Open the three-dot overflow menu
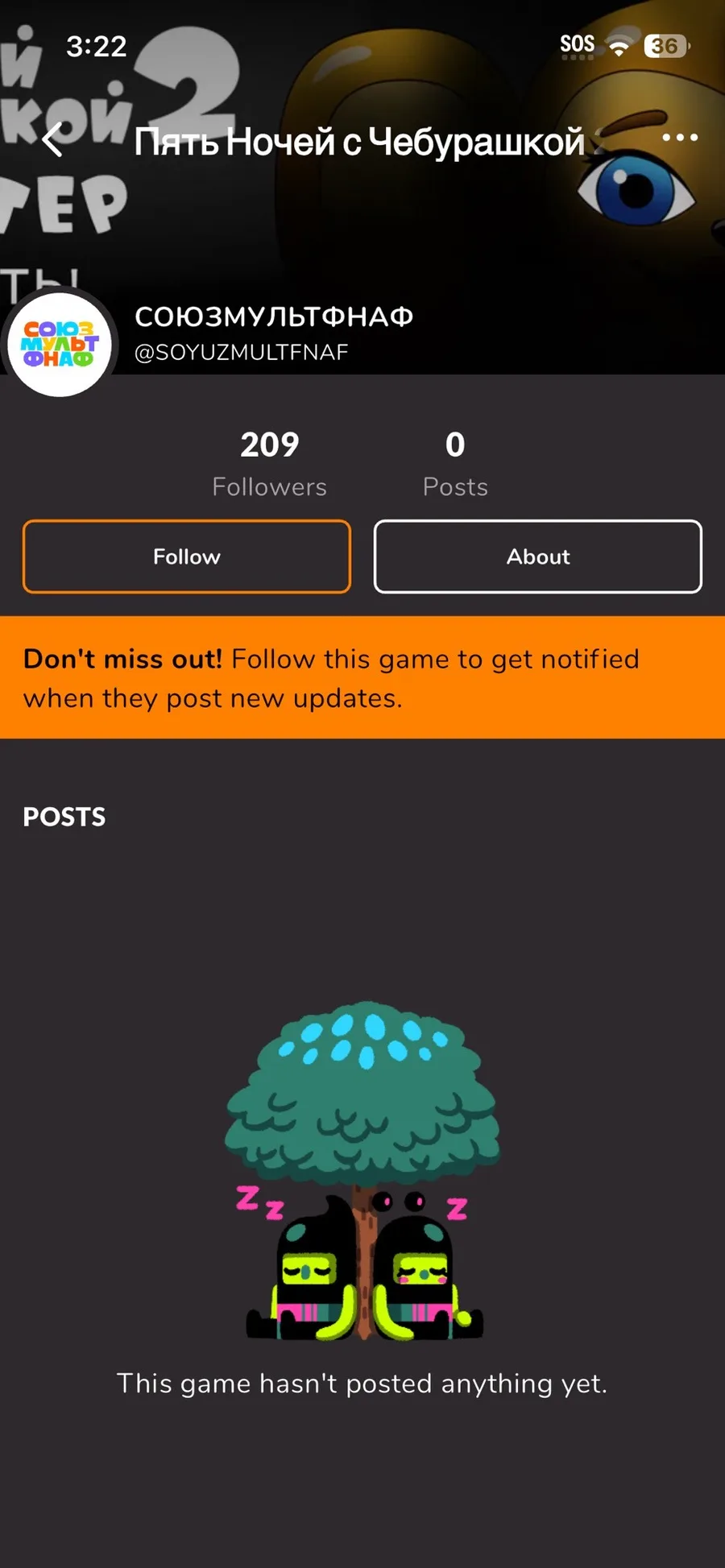 click(679, 138)
